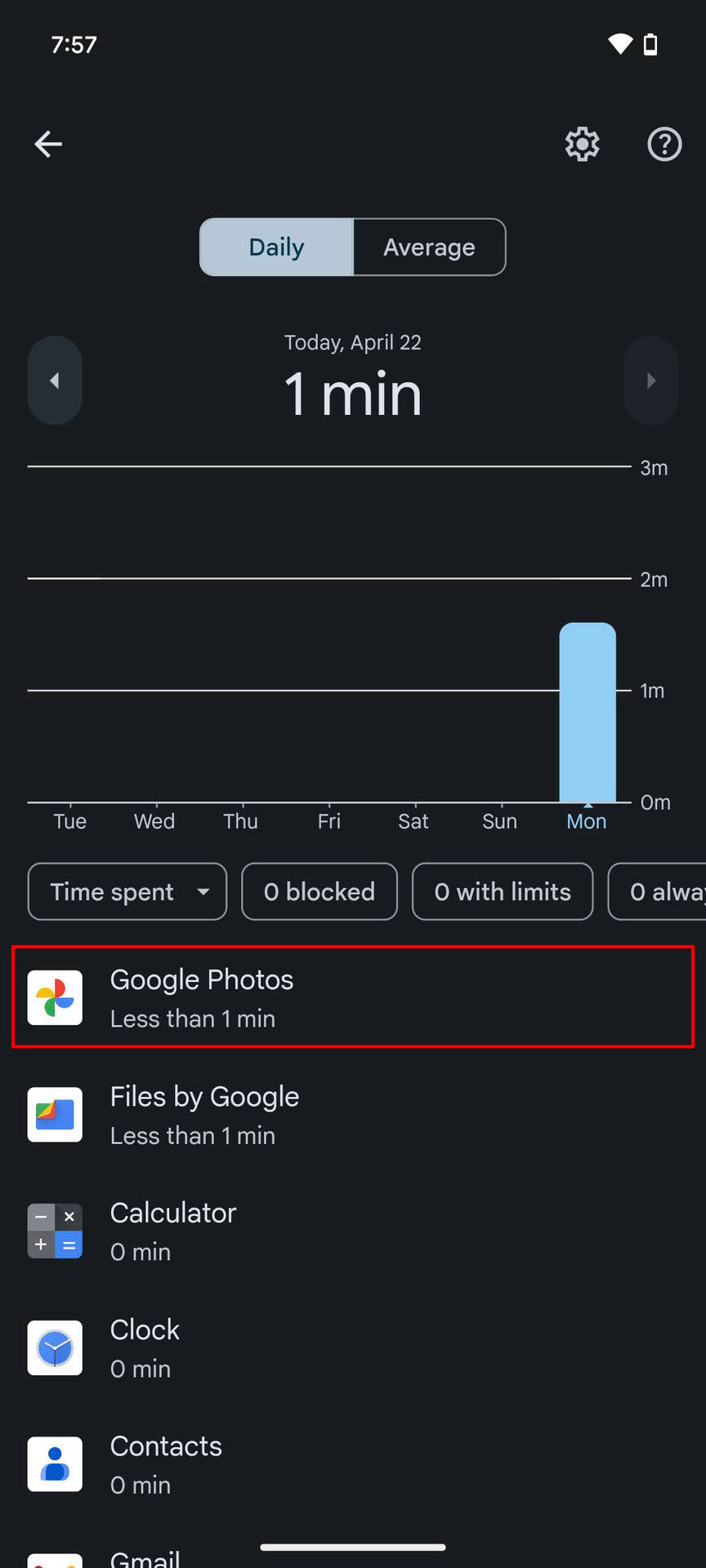View Calculator app usage
This screenshot has width=706, height=1568.
353,1231
